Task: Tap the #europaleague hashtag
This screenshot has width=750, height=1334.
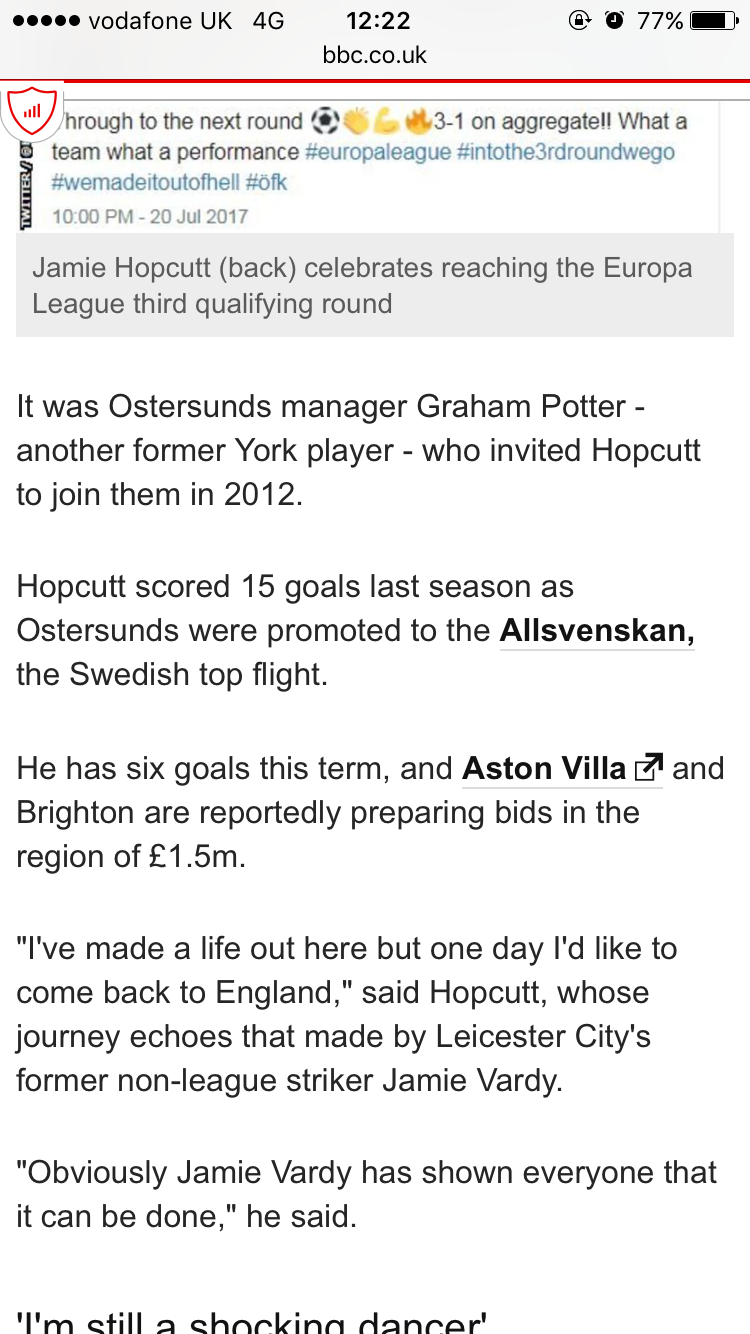Action: click(x=378, y=153)
